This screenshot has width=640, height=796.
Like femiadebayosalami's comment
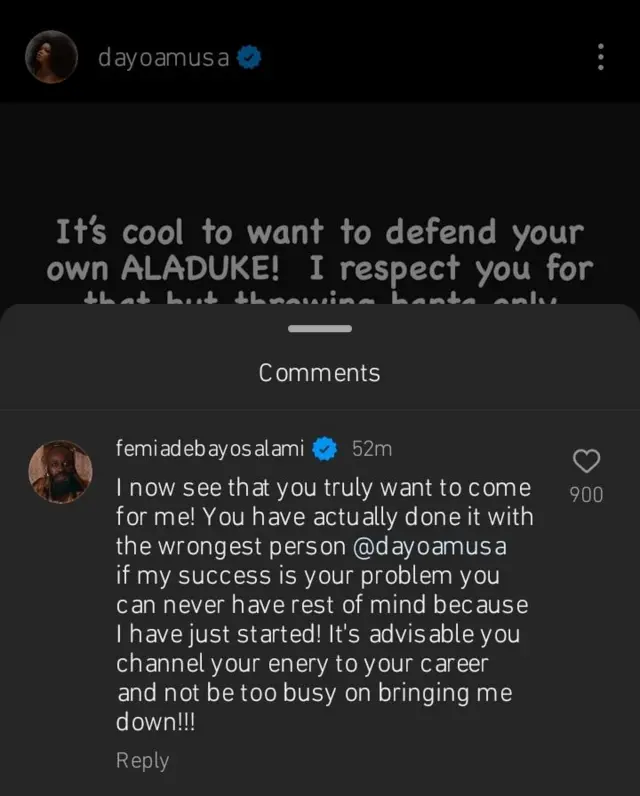tap(586, 461)
